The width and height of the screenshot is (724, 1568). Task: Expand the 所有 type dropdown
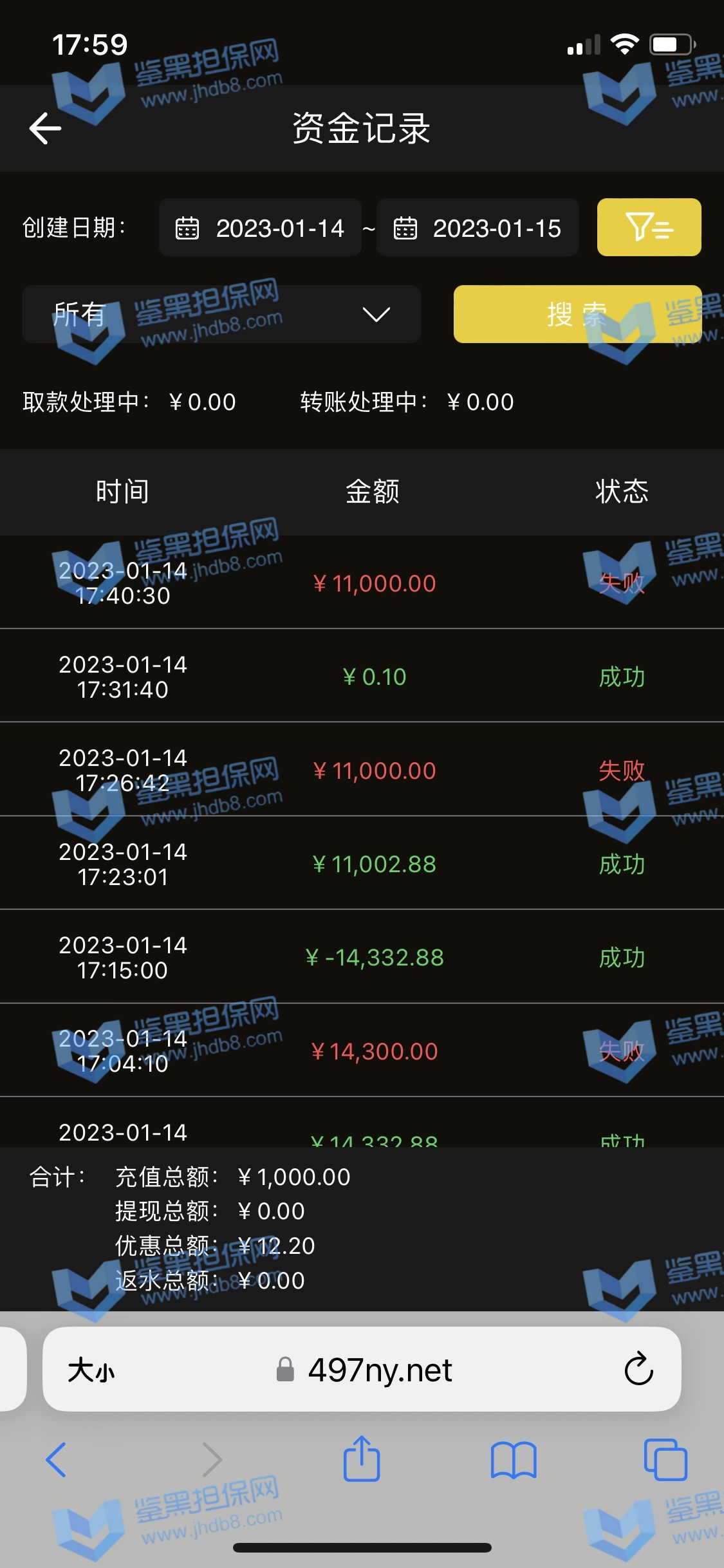point(221,314)
